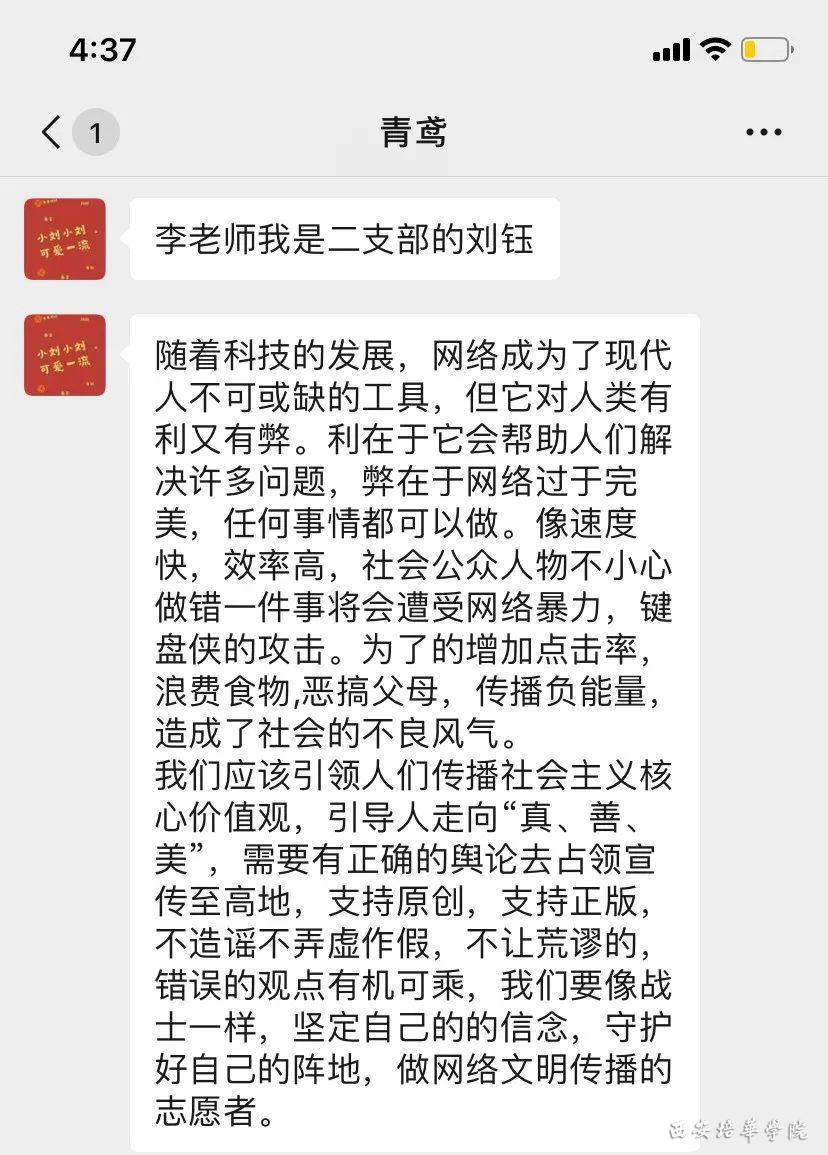
Task: Tap the avatar beside the long 随着科技的发展 message
Action: tap(65, 355)
